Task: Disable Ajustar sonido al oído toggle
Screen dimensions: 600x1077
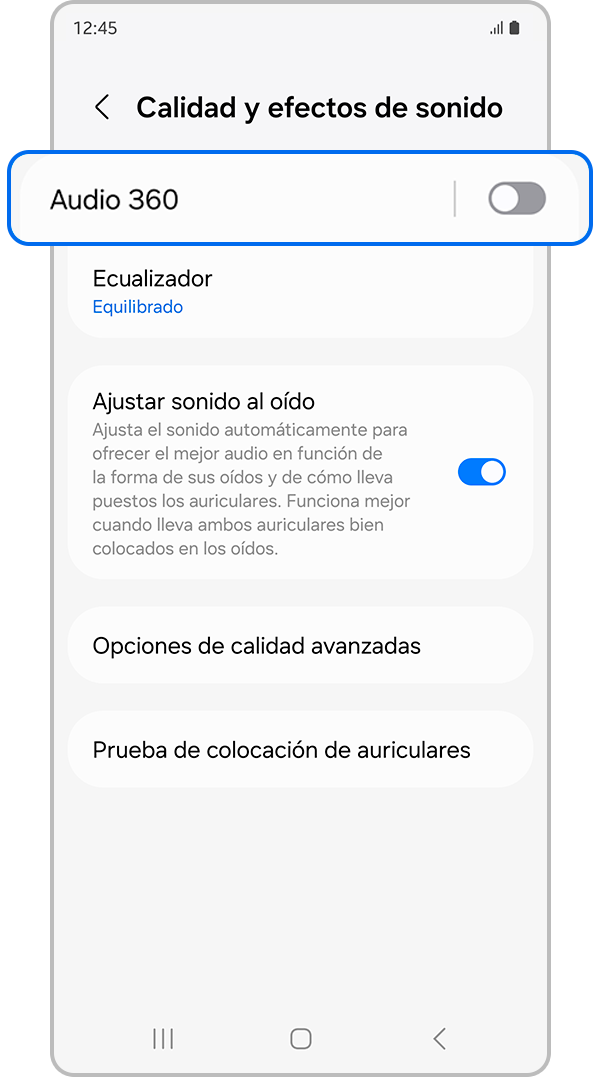Action: 481,472
